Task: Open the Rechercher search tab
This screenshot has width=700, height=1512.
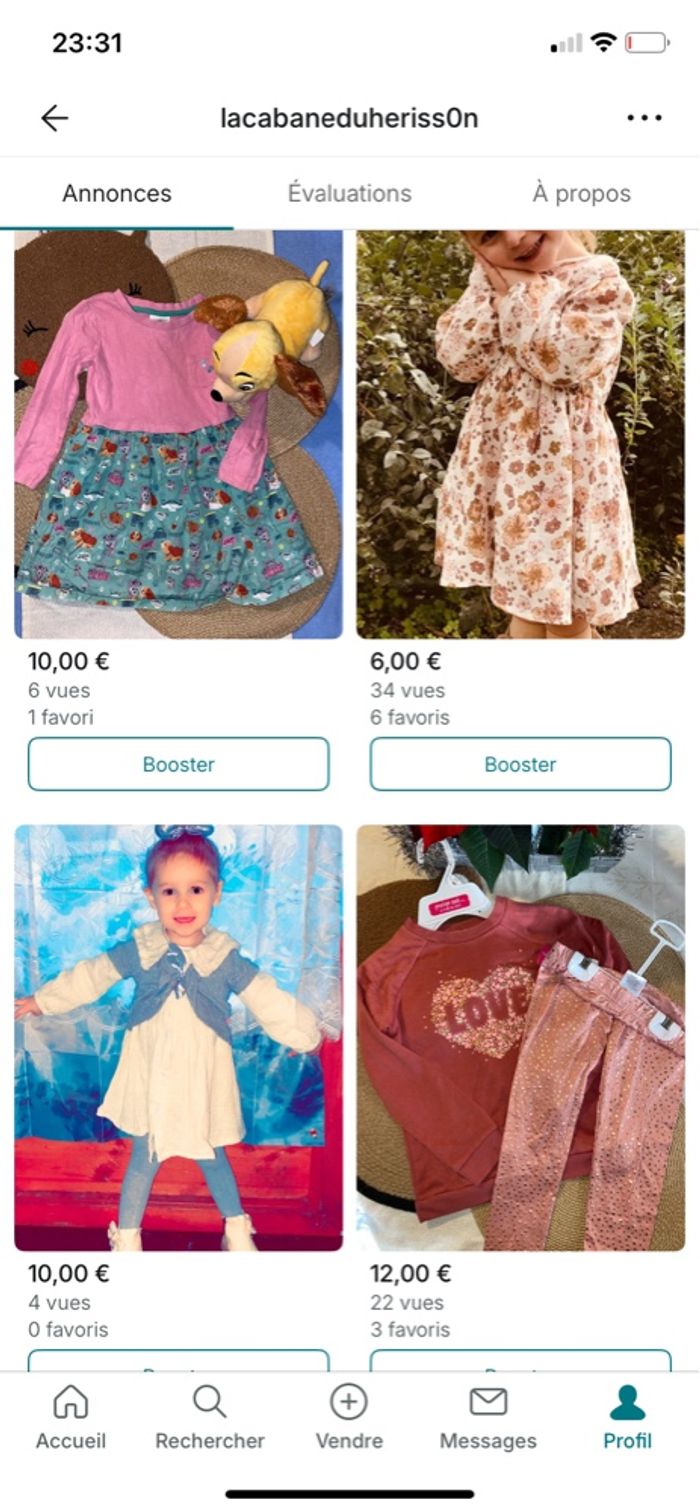Action: click(x=210, y=1418)
